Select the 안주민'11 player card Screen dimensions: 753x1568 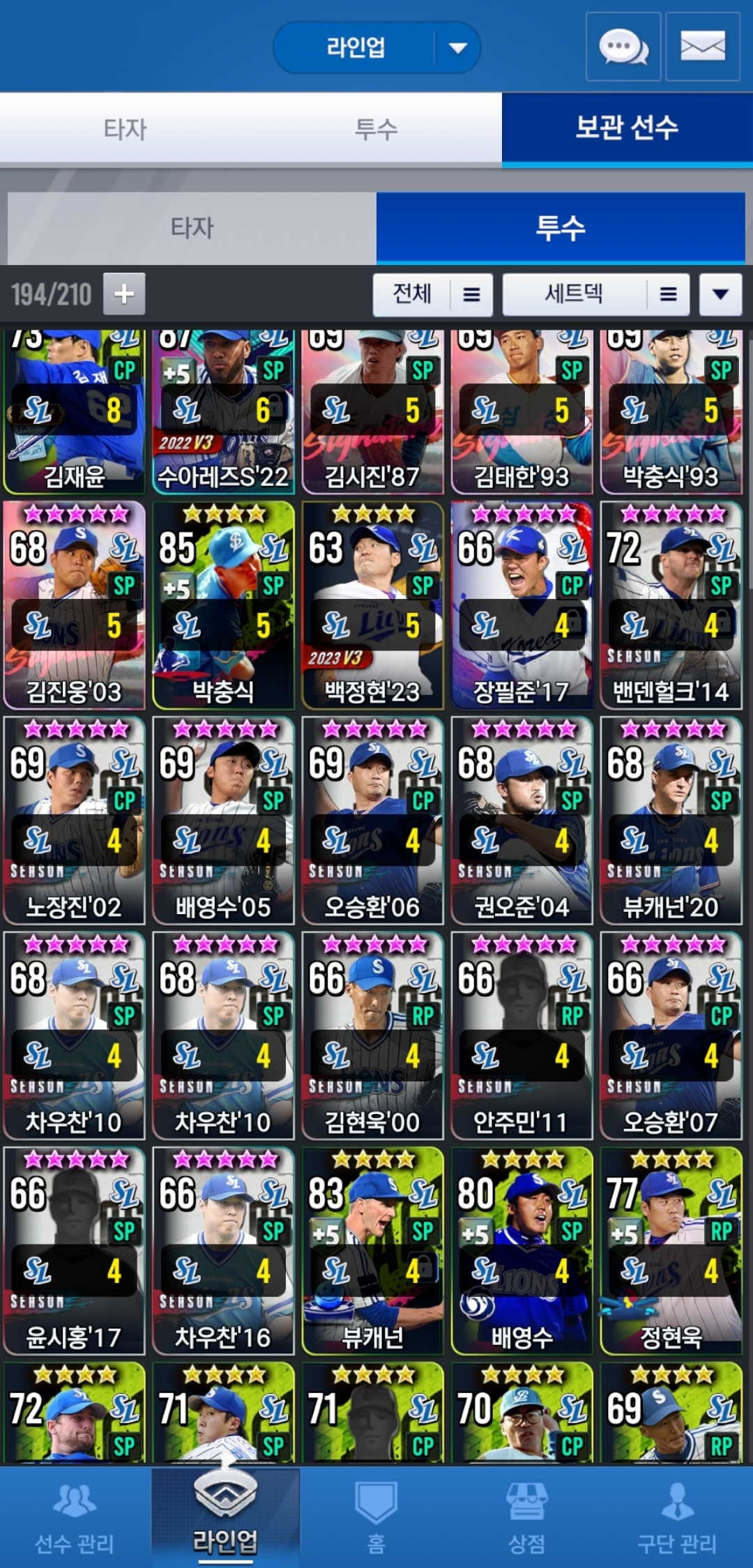point(522,1036)
